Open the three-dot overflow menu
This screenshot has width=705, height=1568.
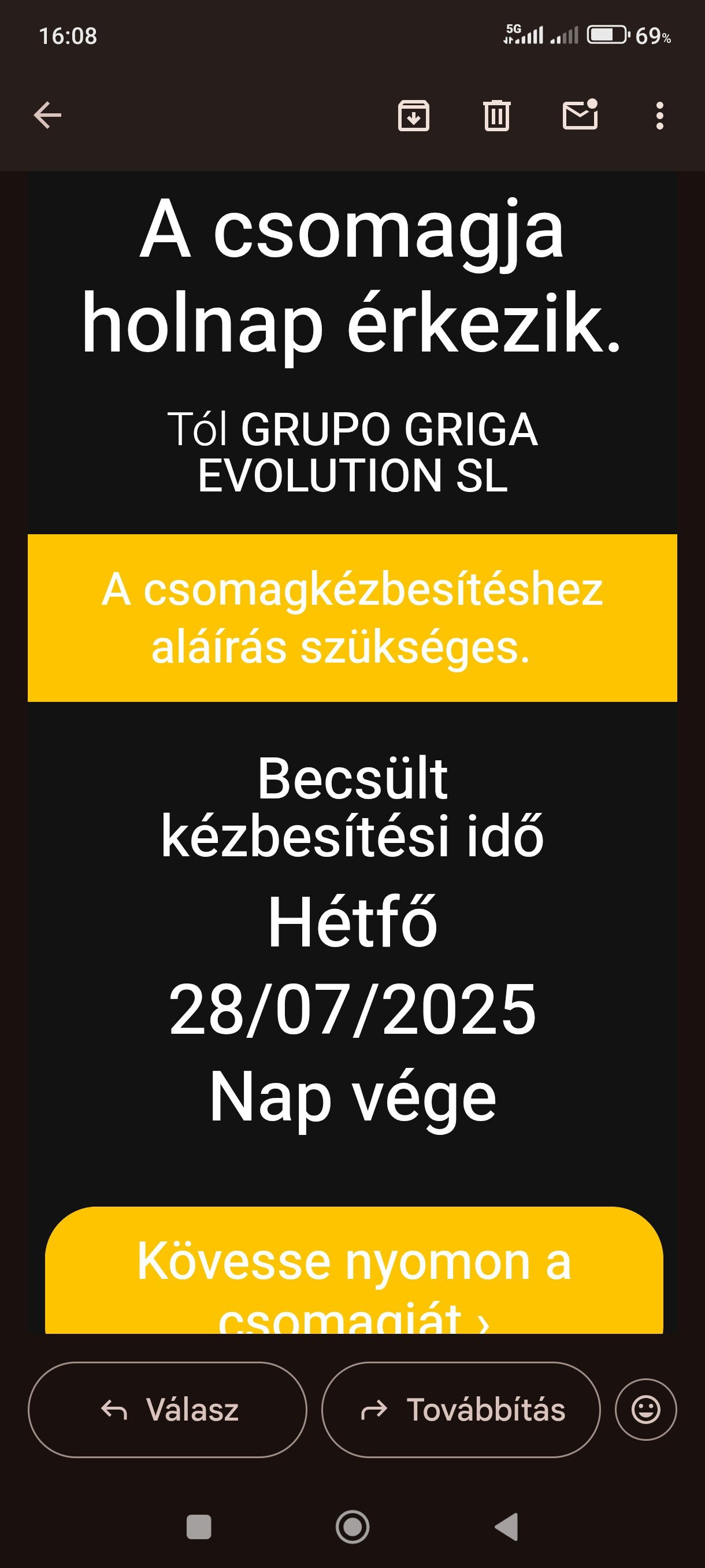coord(659,116)
